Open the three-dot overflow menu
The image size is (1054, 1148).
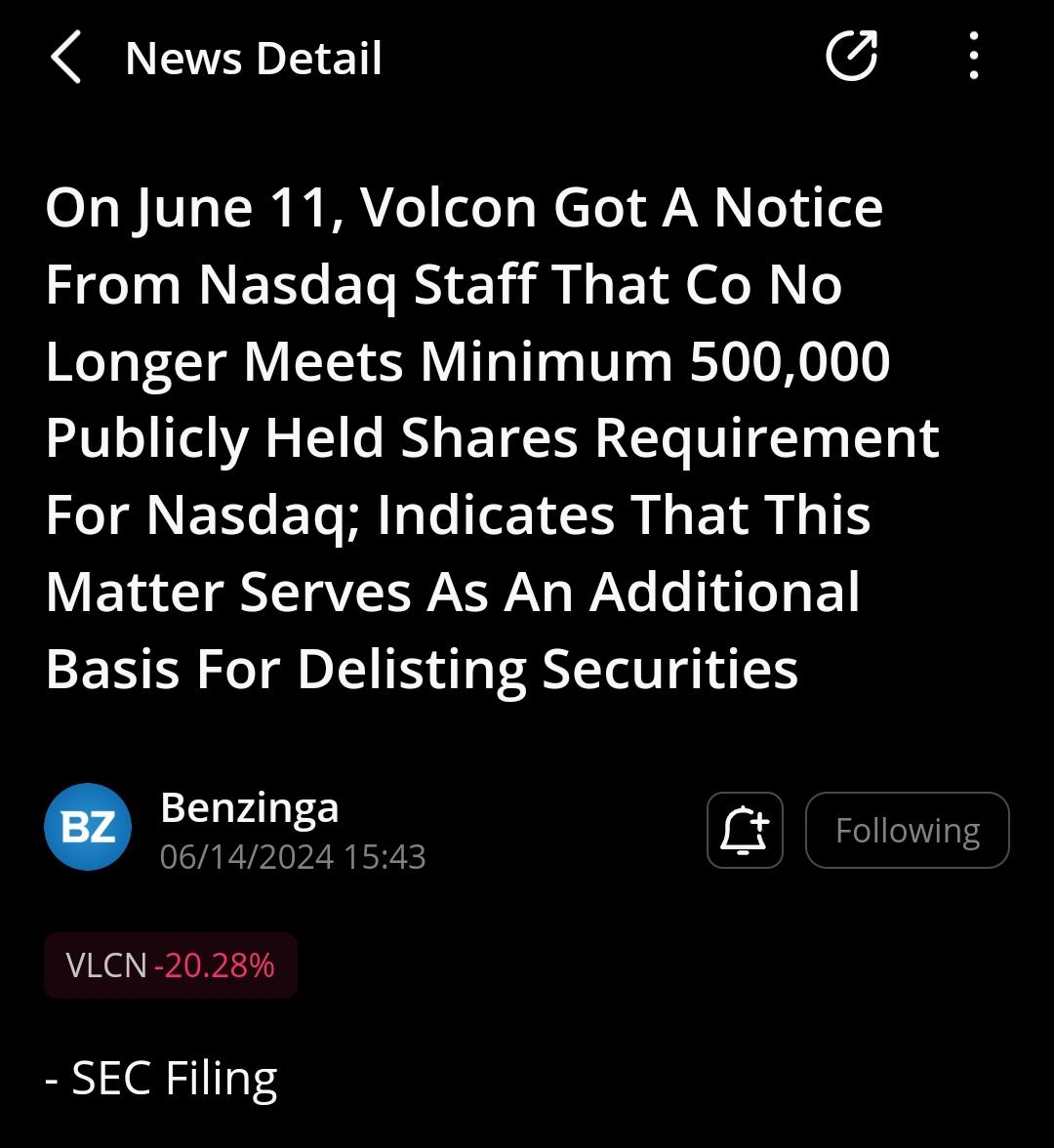[x=973, y=57]
